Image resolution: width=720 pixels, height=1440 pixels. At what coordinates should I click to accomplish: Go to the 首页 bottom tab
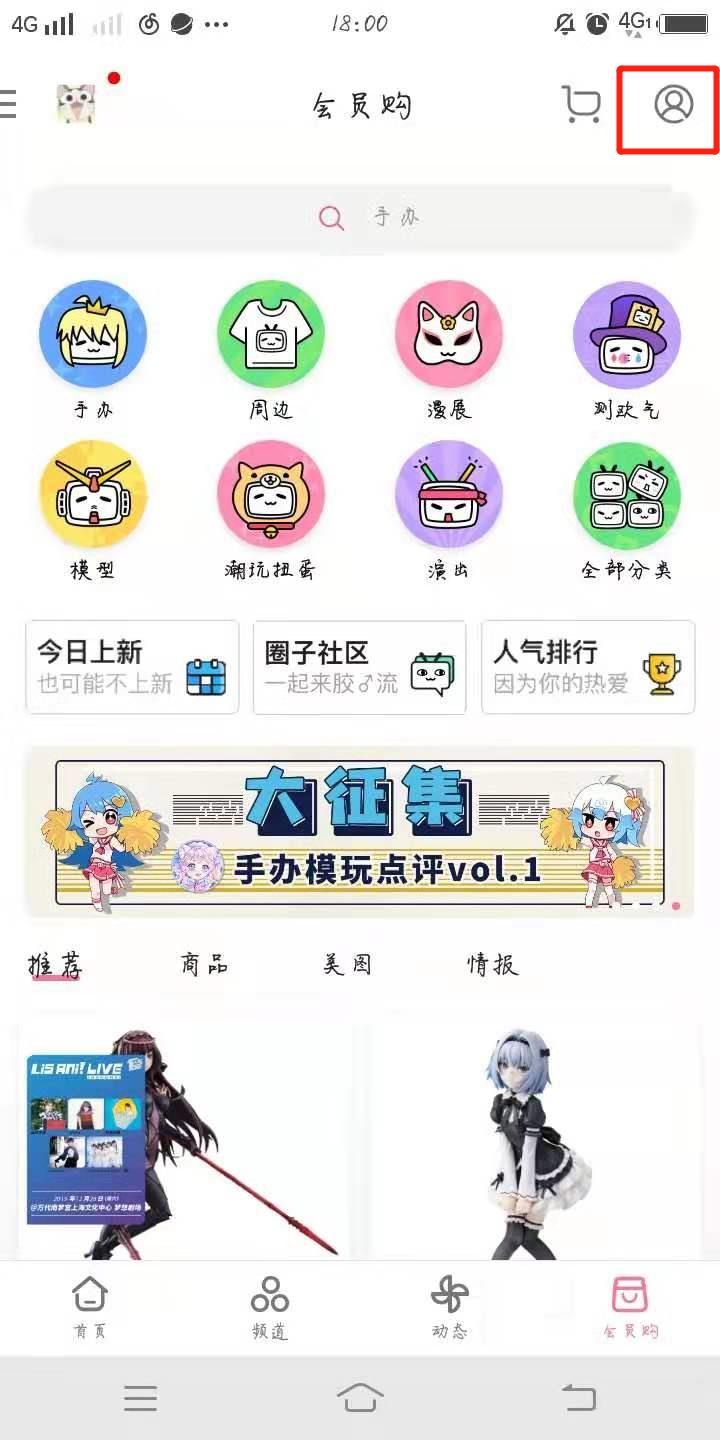90,1306
